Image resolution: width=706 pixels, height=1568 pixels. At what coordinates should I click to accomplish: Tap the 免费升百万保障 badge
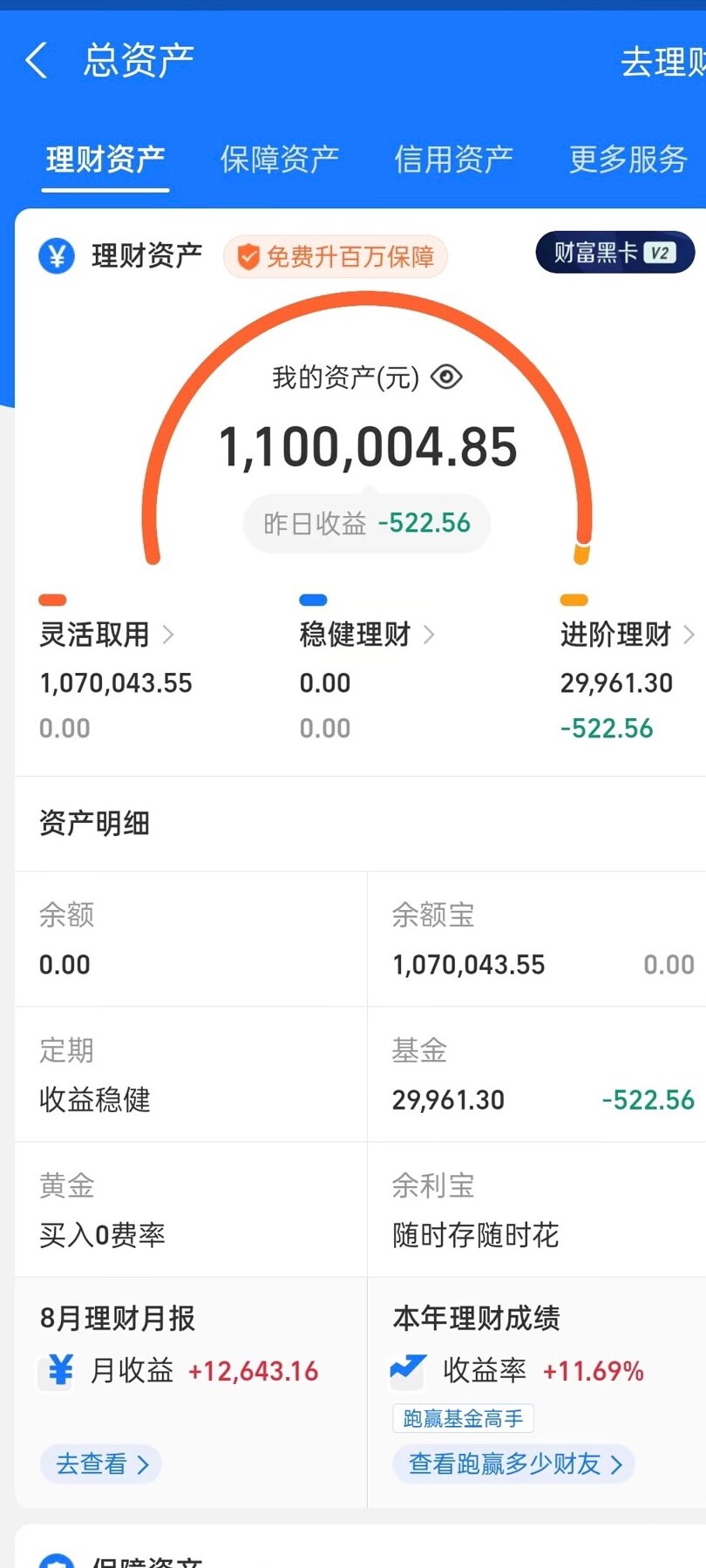336,257
